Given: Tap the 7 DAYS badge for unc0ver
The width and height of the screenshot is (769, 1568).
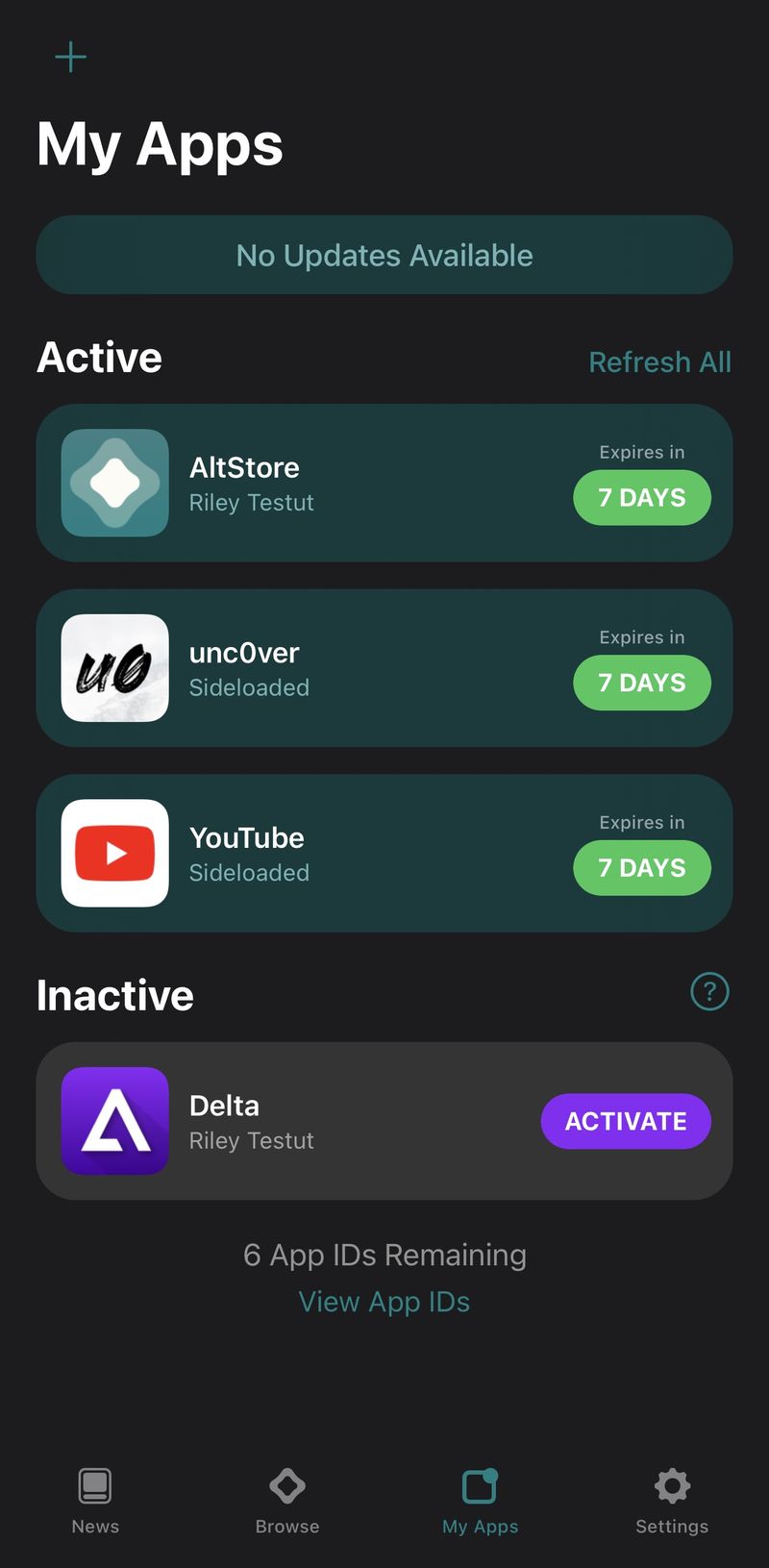Looking at the screenshot, I should tap(642, 683).
